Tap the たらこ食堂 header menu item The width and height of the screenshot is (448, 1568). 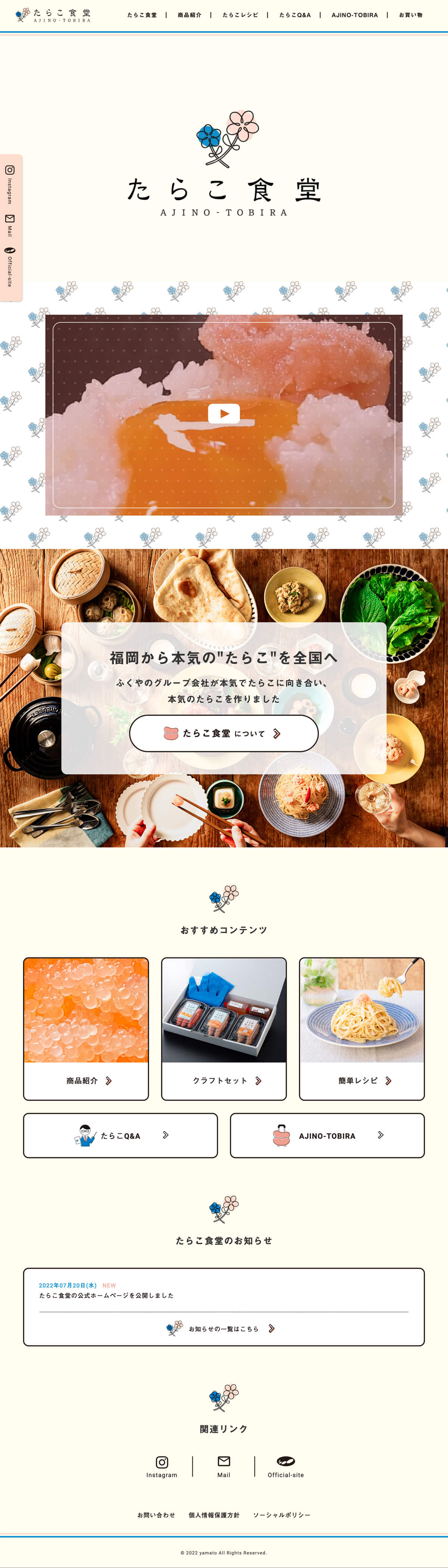coord(142,15)
